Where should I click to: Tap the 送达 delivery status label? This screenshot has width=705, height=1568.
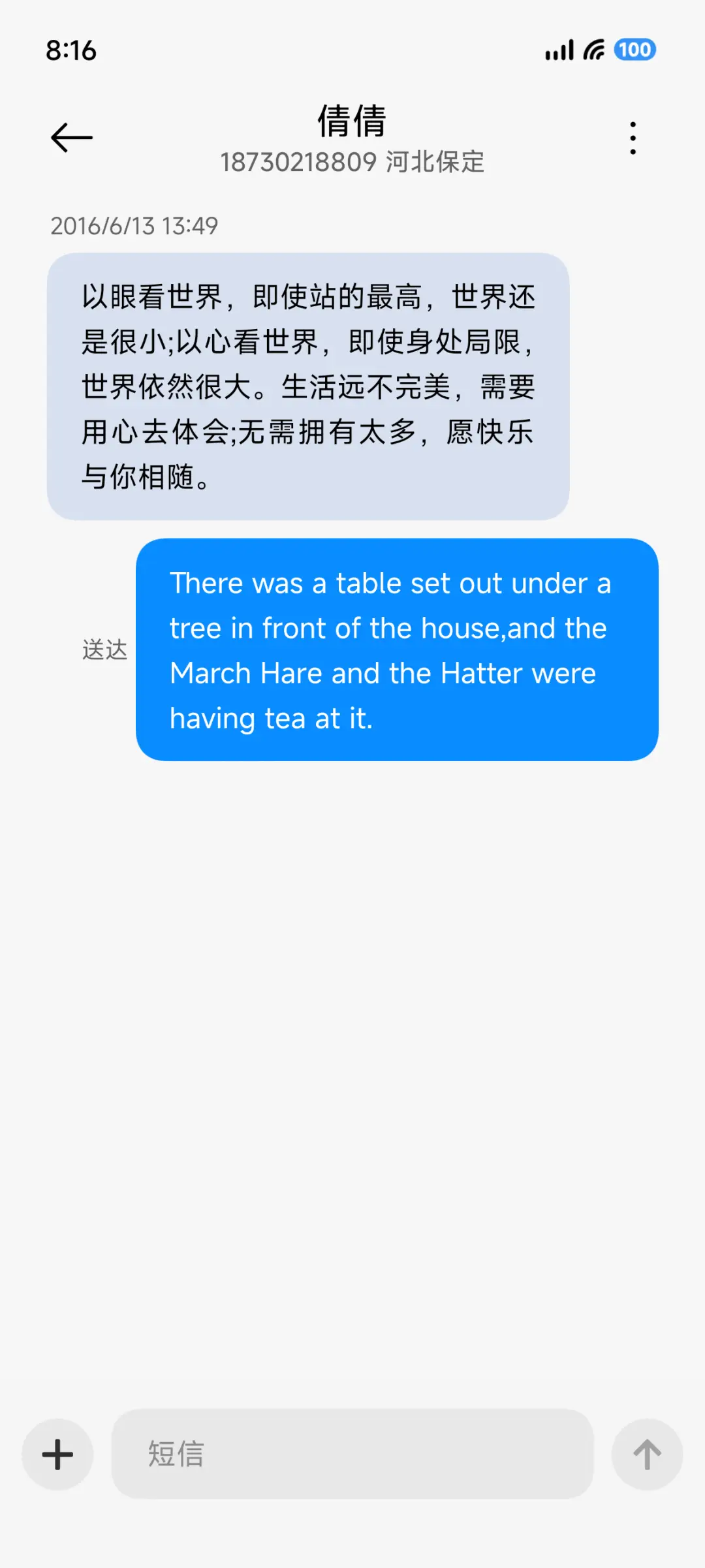point(105,650)
